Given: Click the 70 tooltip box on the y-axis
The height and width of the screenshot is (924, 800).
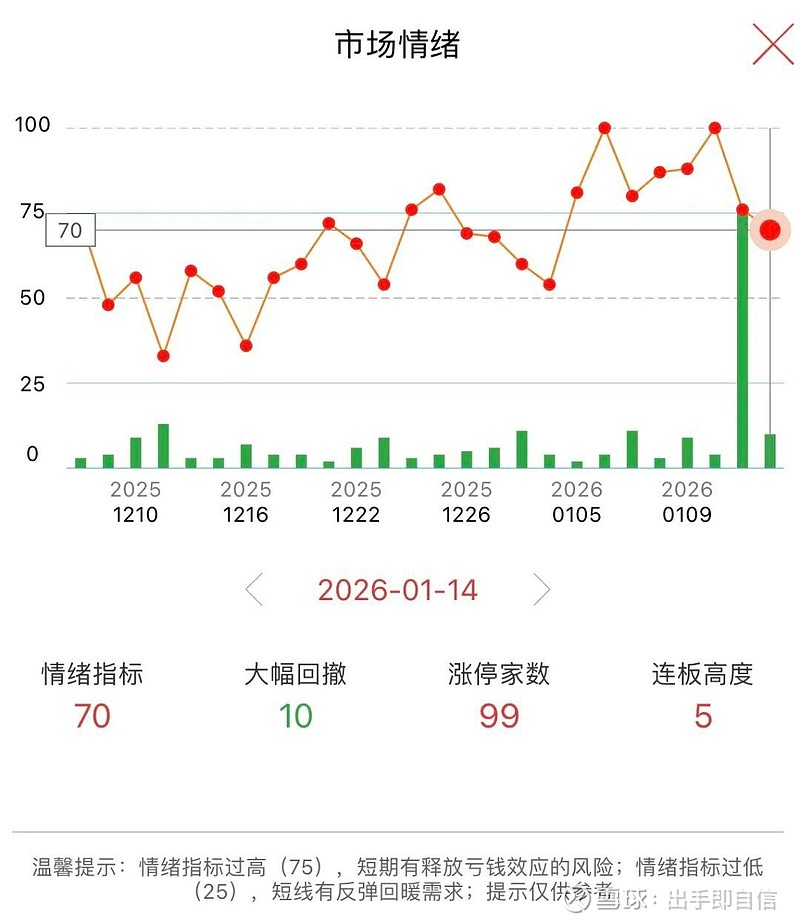Looking at the screenshot, I should click(x=72, y=230).
